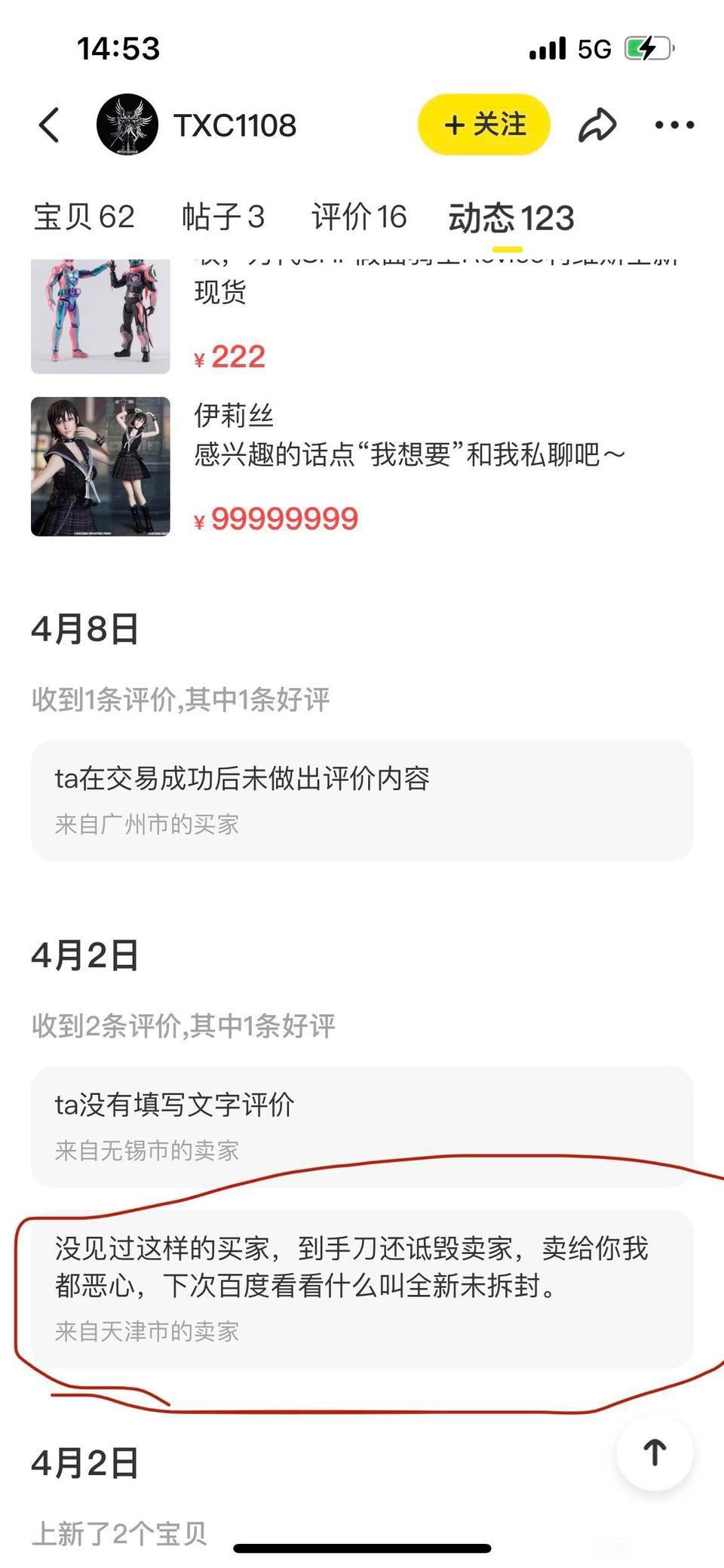Open the three-dot overflow menu
The width and height of the screenshot is (724, 1568).
[674, 125]
